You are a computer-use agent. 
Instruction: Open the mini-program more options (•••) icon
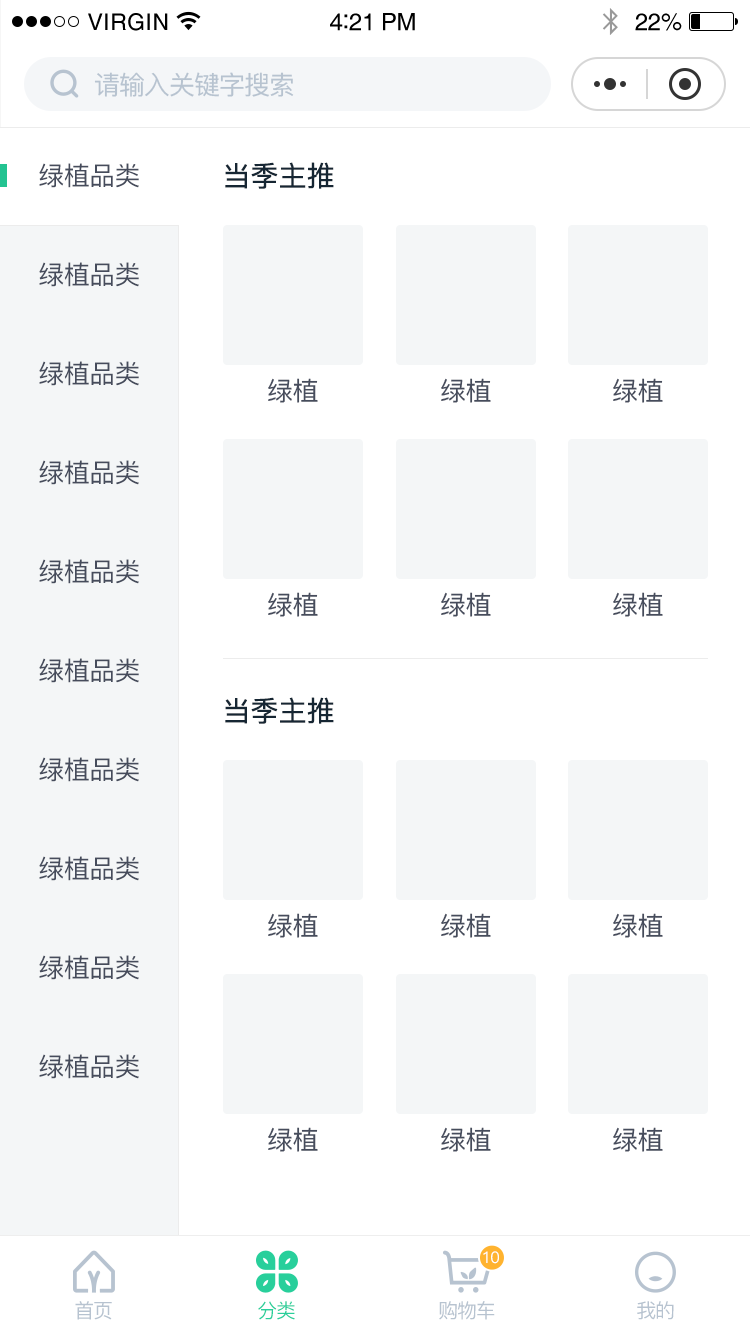pos(610,84)
